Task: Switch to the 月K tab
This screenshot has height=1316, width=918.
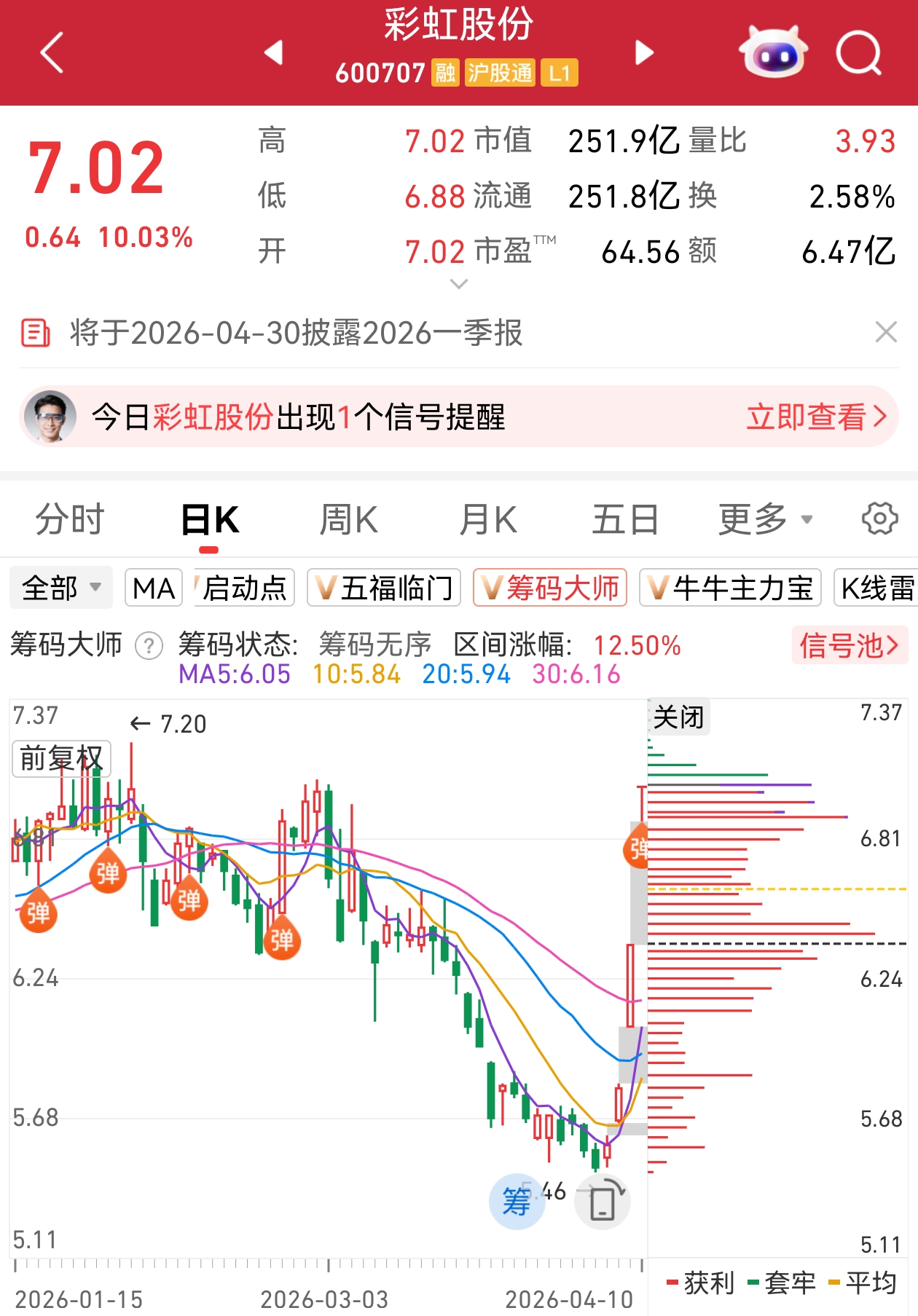Action: [487, 520]
